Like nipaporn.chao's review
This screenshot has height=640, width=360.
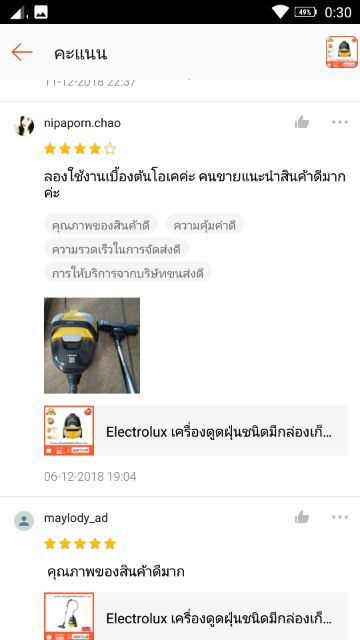coord(302,122)
